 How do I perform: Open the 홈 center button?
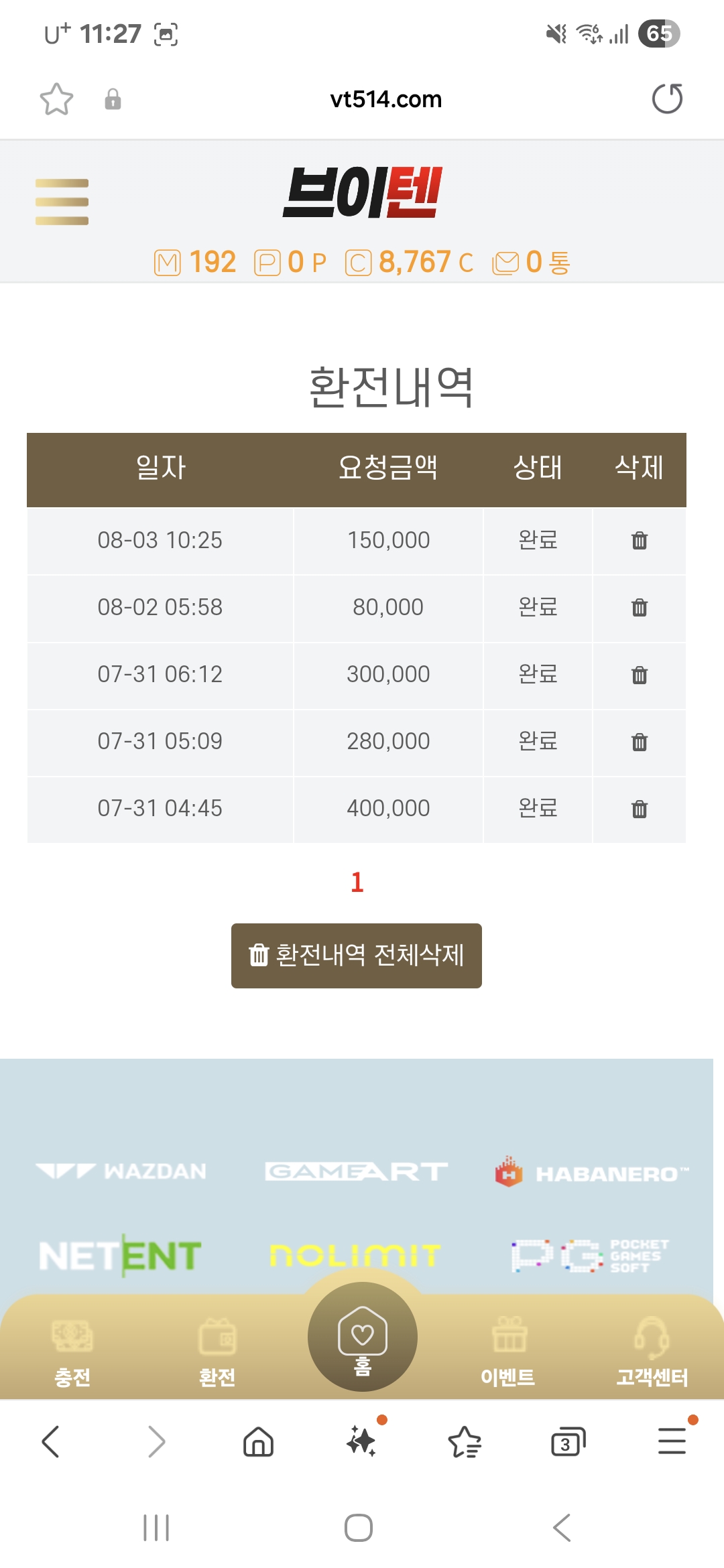[x=362, y=1337]
